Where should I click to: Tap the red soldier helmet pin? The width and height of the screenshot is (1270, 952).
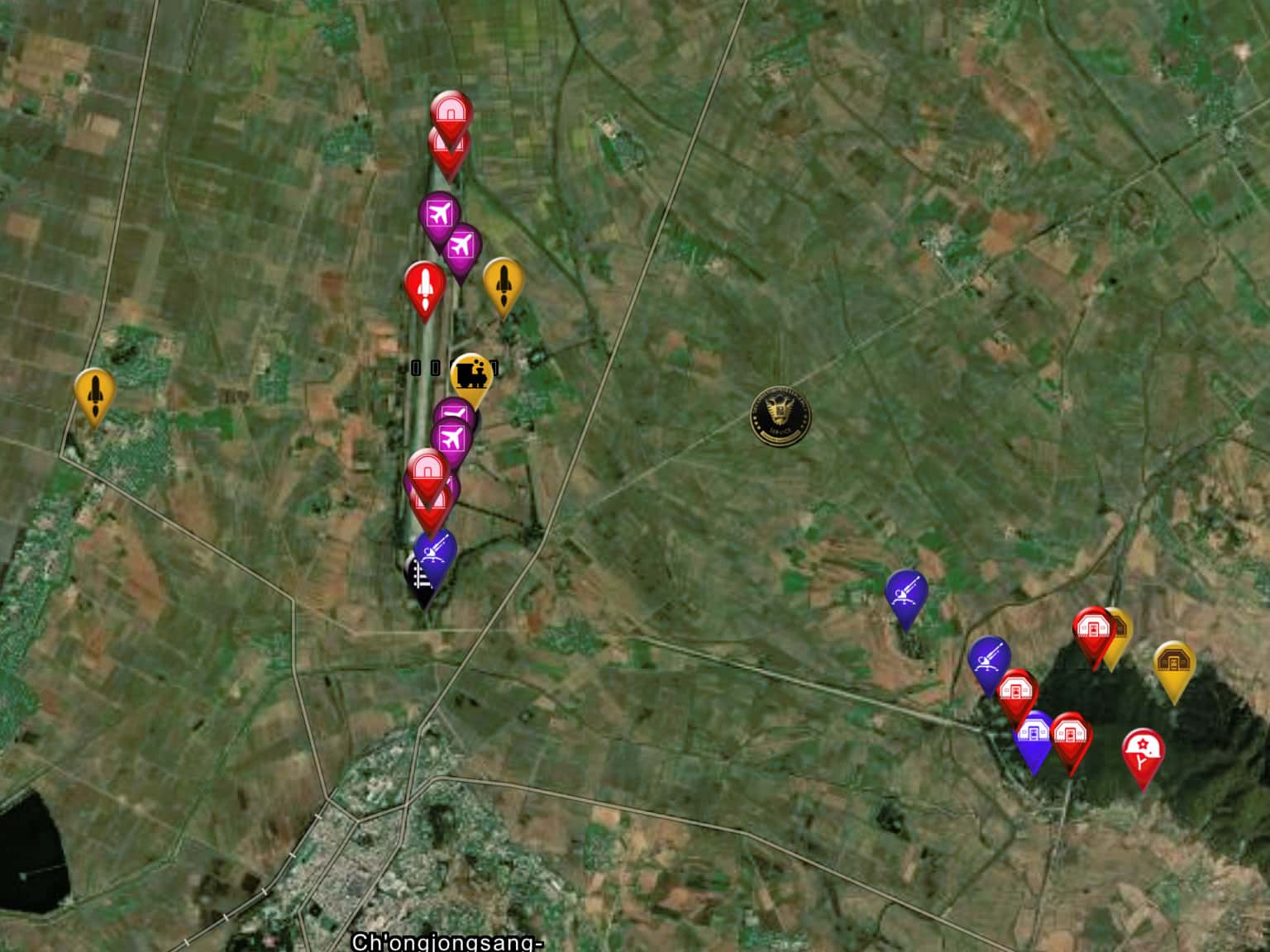pos(1143,751)
